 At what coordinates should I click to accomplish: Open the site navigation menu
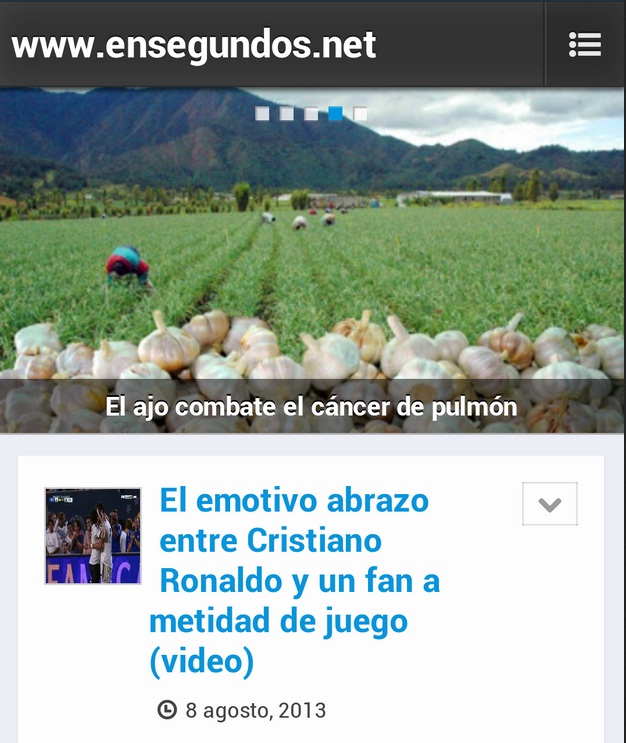pyautogui.click(x=584, y=44)
